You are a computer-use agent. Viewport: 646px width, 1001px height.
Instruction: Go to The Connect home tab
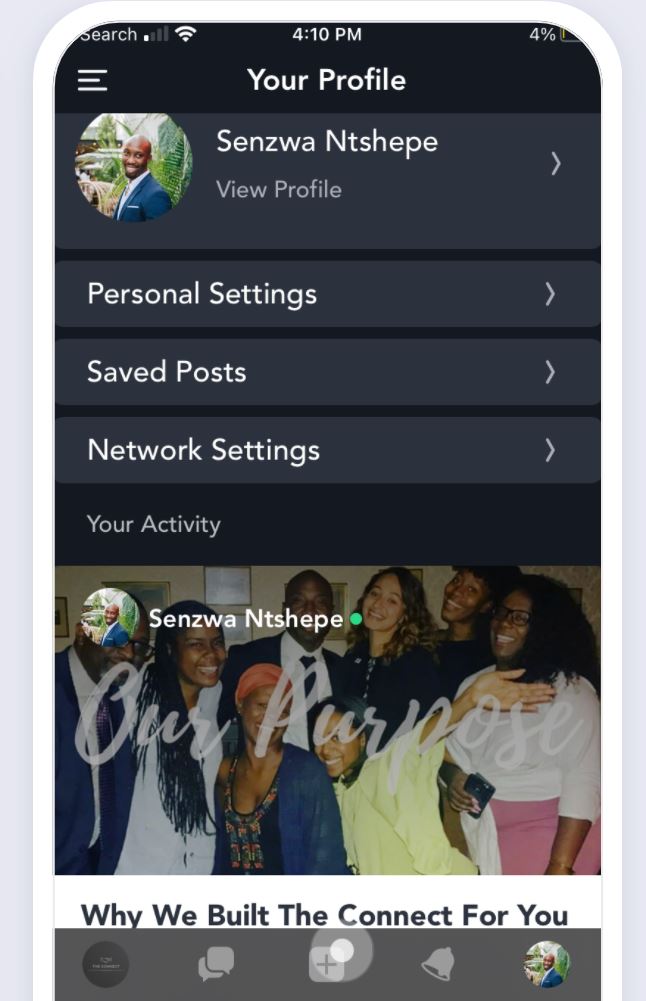105,964
